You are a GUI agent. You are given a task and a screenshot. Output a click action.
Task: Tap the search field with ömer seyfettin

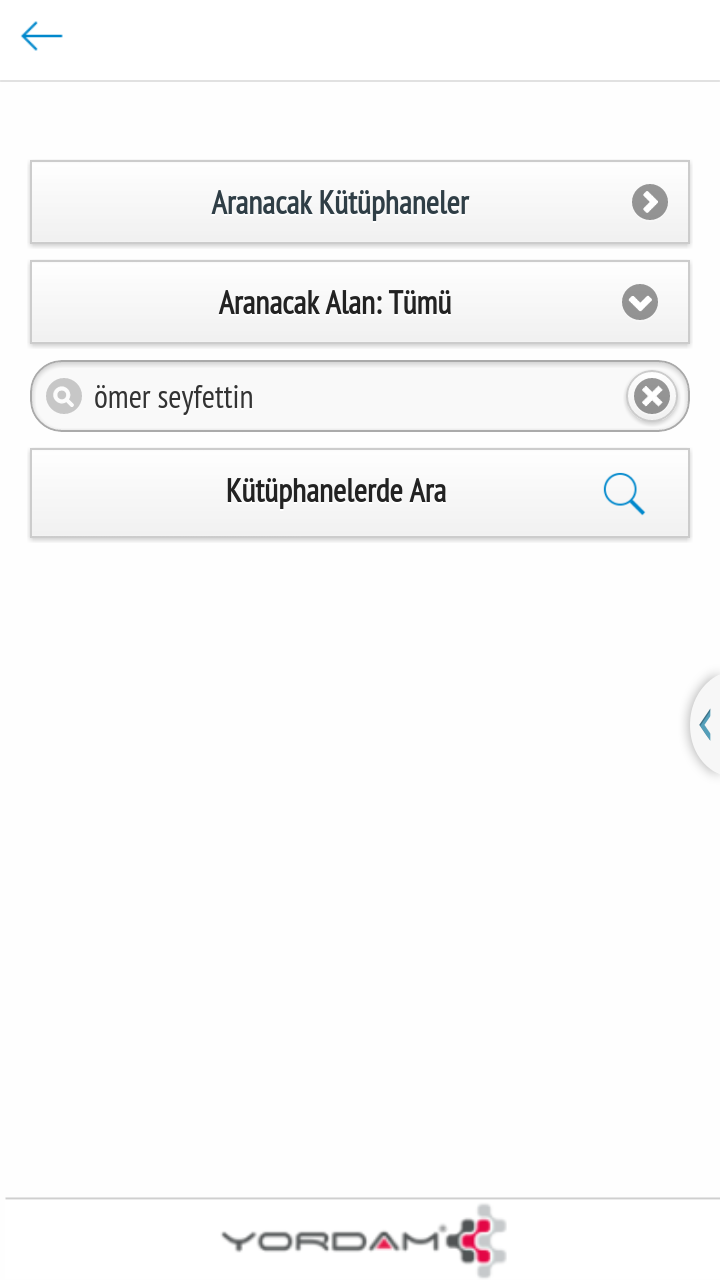(x=340, y=398)
